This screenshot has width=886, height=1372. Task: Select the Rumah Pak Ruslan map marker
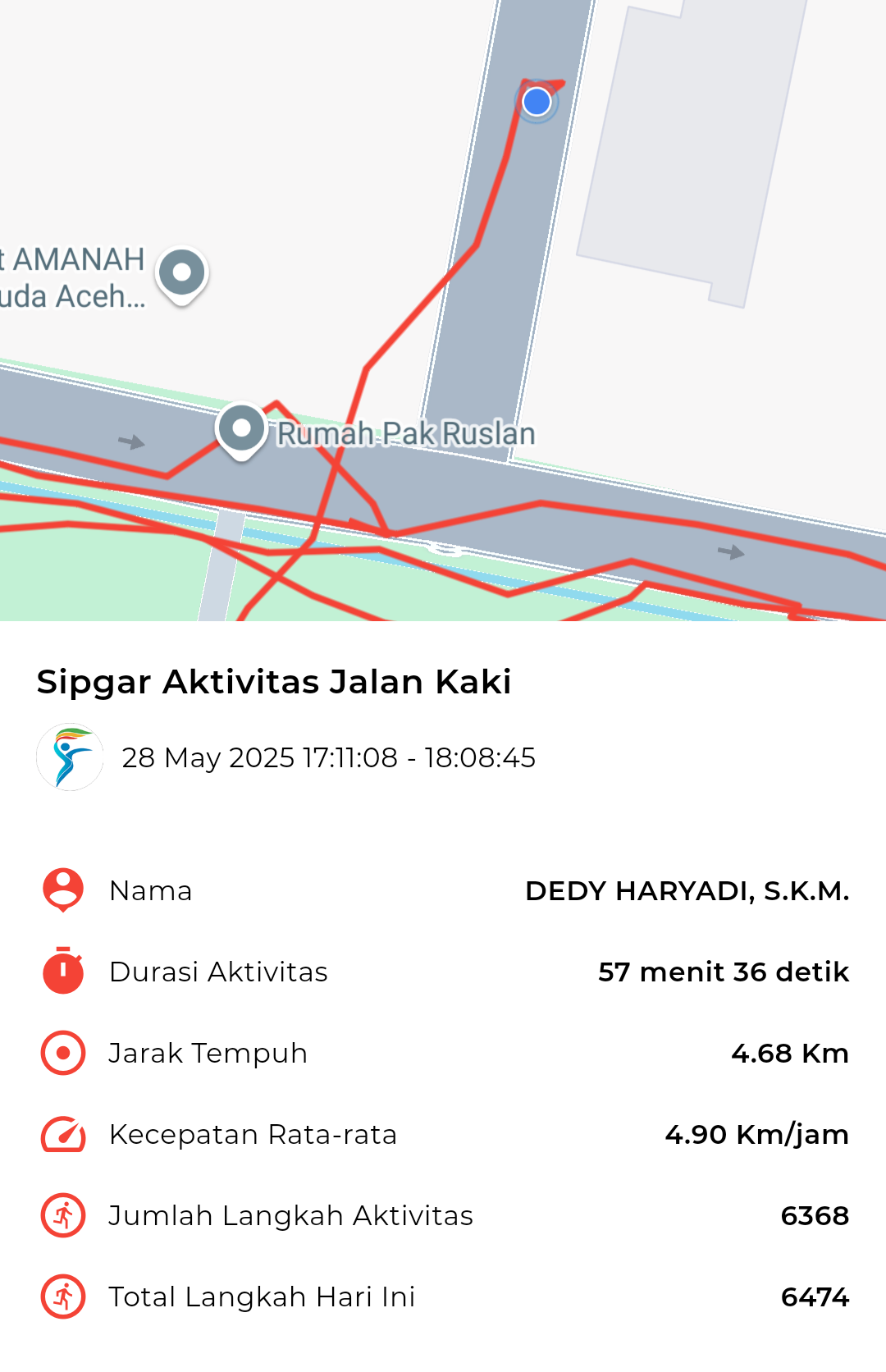tap(240, 430)
